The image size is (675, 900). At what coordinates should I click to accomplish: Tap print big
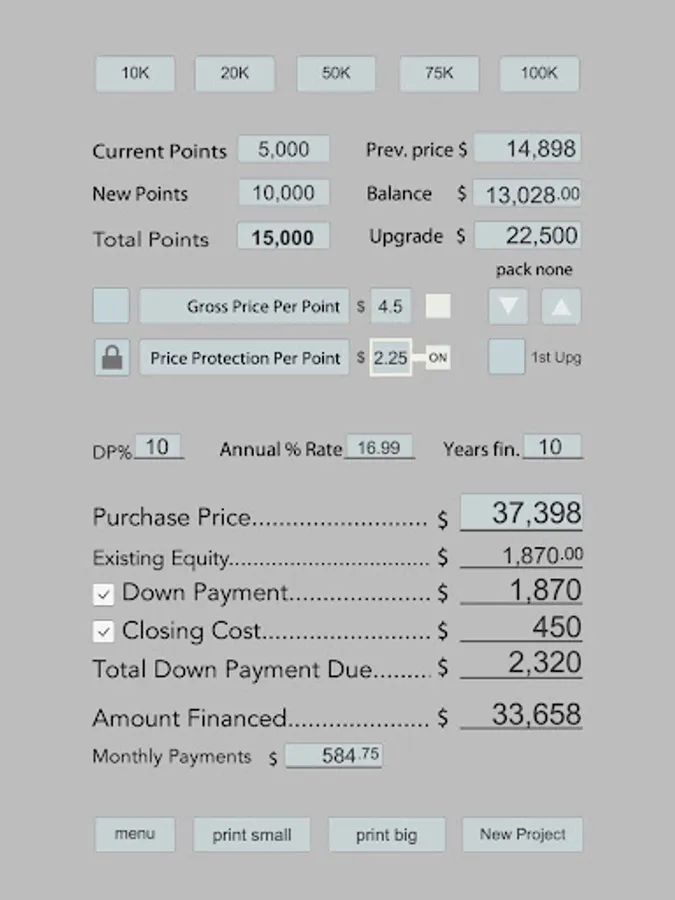pyautogui.click(x=386, y=835)
